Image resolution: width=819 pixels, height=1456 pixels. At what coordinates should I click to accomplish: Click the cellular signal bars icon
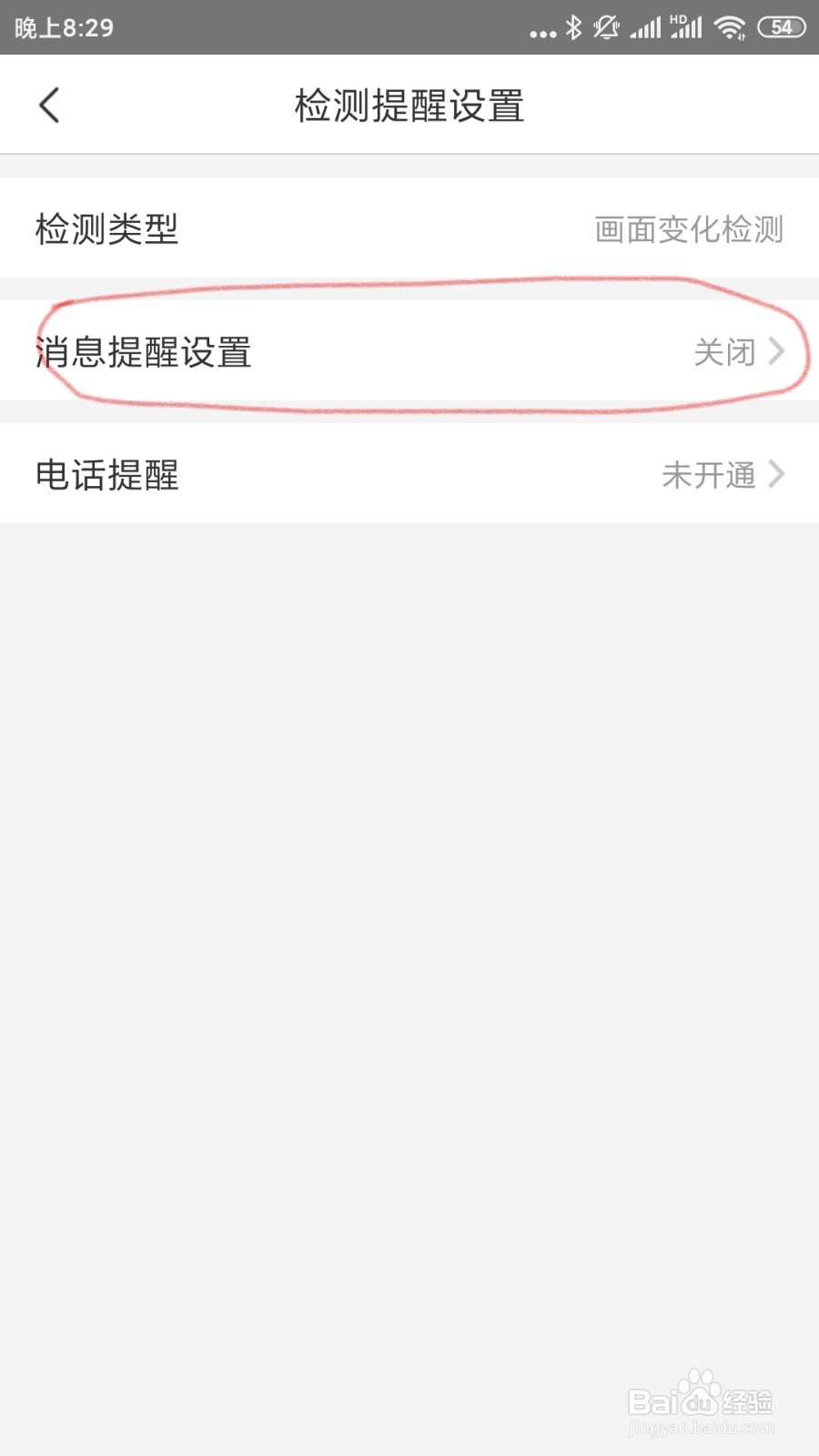tap(646, 28)
